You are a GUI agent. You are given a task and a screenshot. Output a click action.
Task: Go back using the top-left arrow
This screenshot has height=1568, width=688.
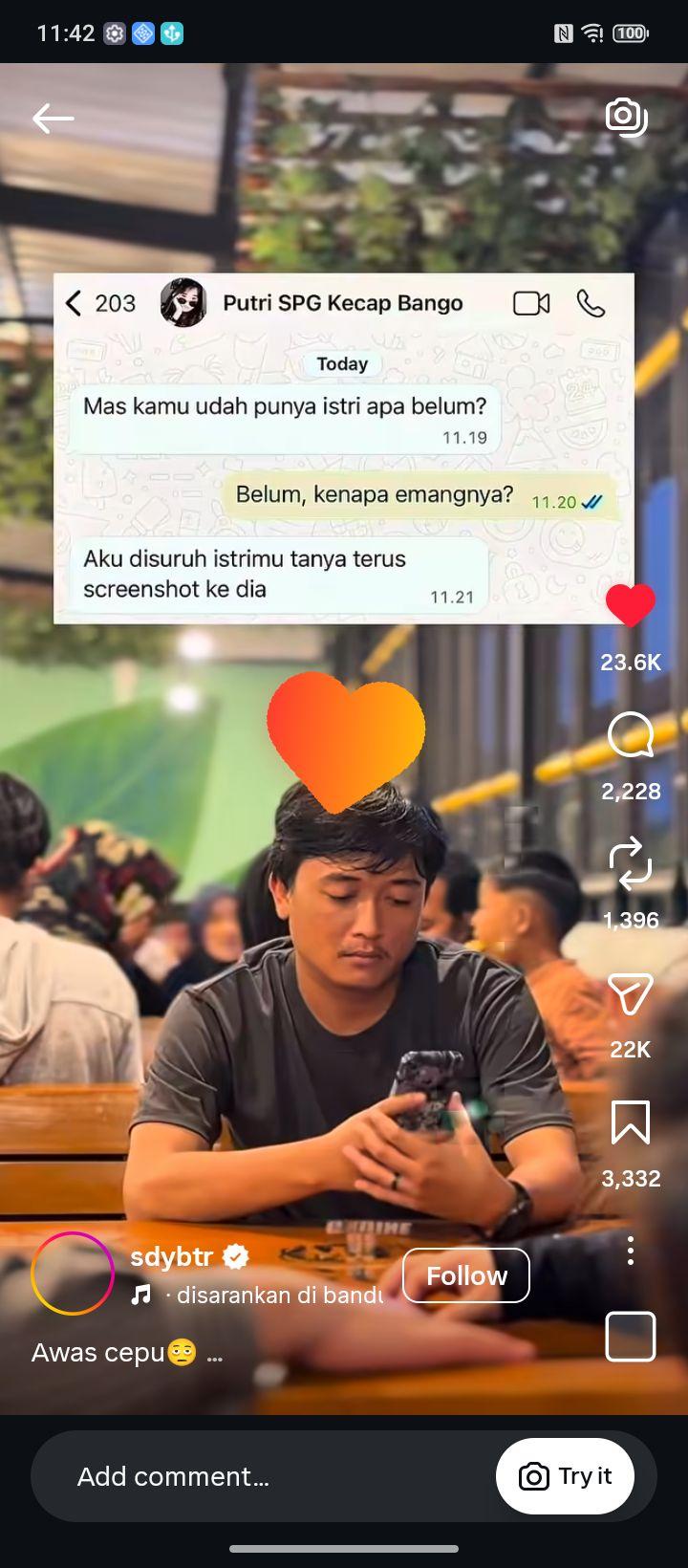pyautogui.click(x=54, y=119)
